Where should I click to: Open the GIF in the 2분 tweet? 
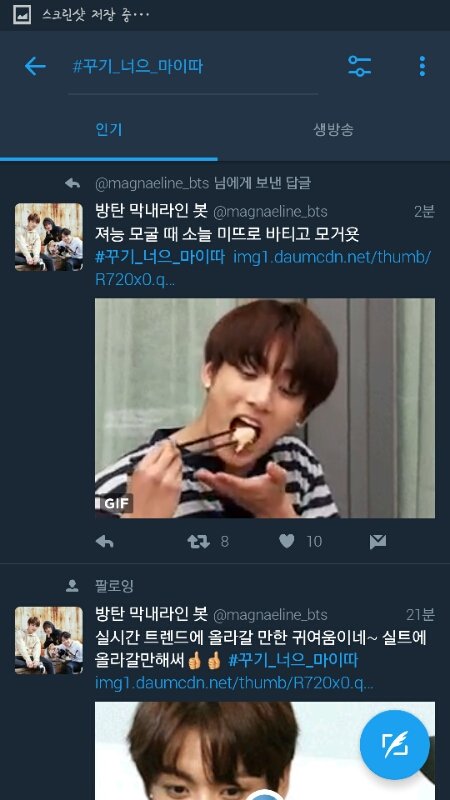(x=265, y=408)
